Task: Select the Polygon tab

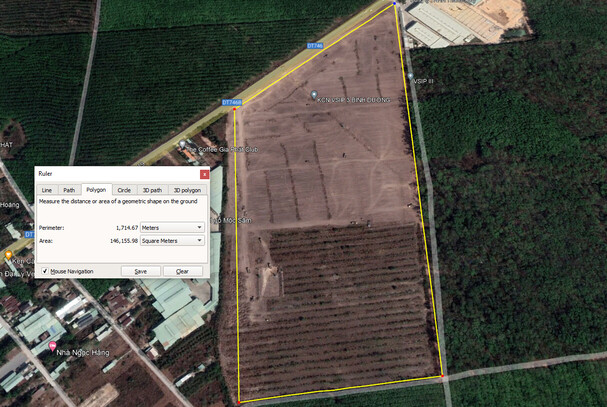Action: coord(96,189)
